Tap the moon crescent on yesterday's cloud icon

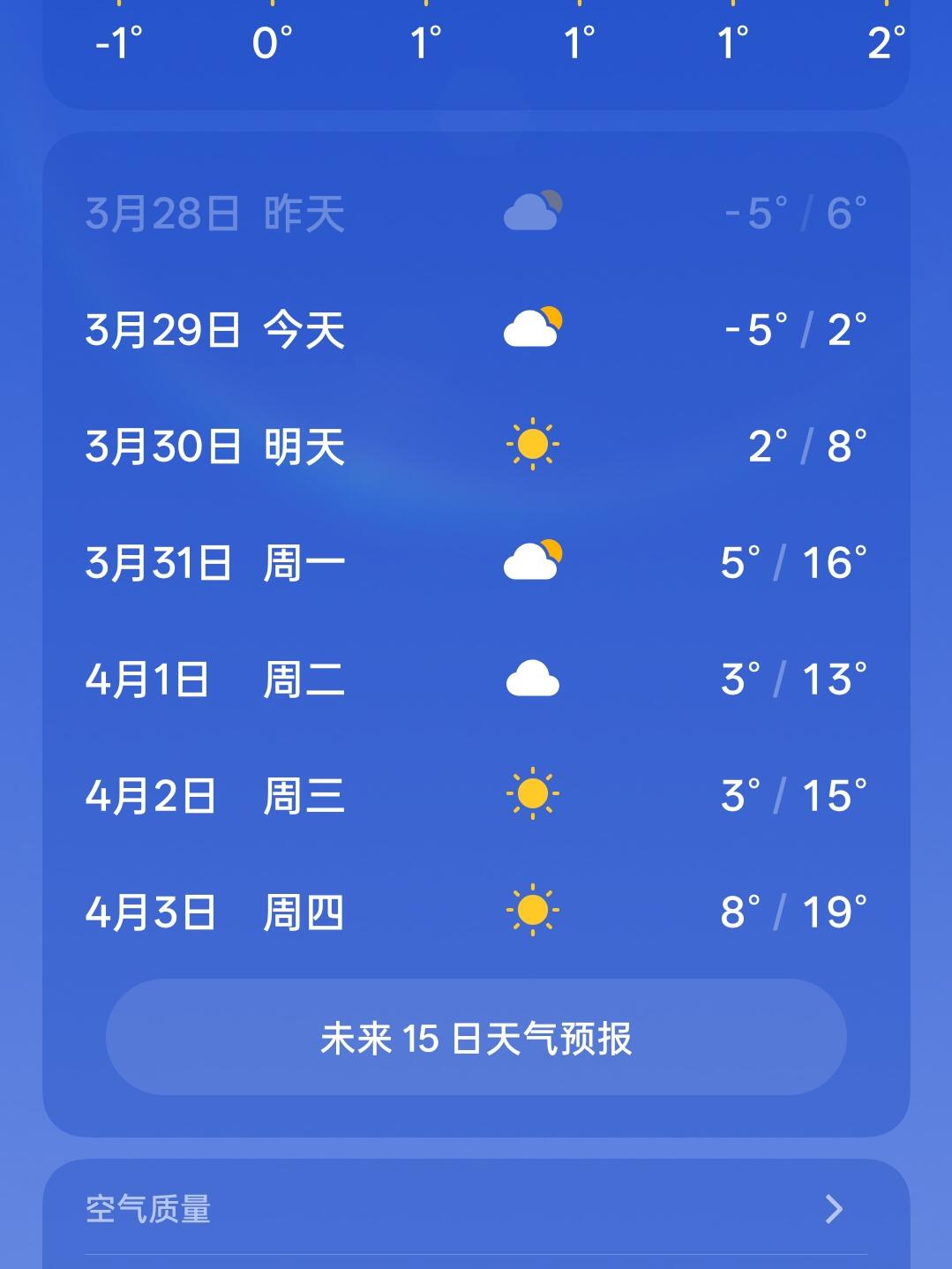point(554,199)
